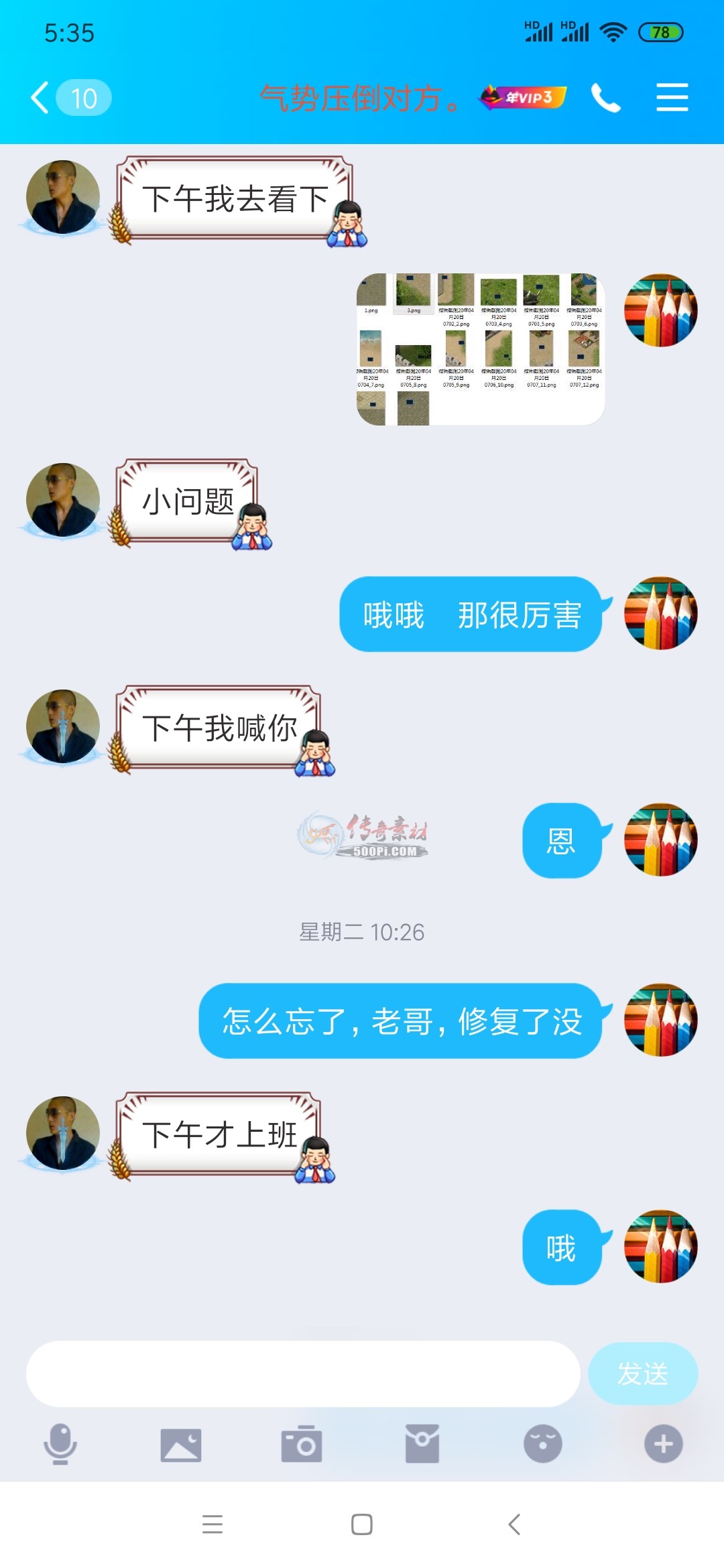Start a voice call with this contact
The width and height of the screenshot is (724, 1568).
point(605,98)
